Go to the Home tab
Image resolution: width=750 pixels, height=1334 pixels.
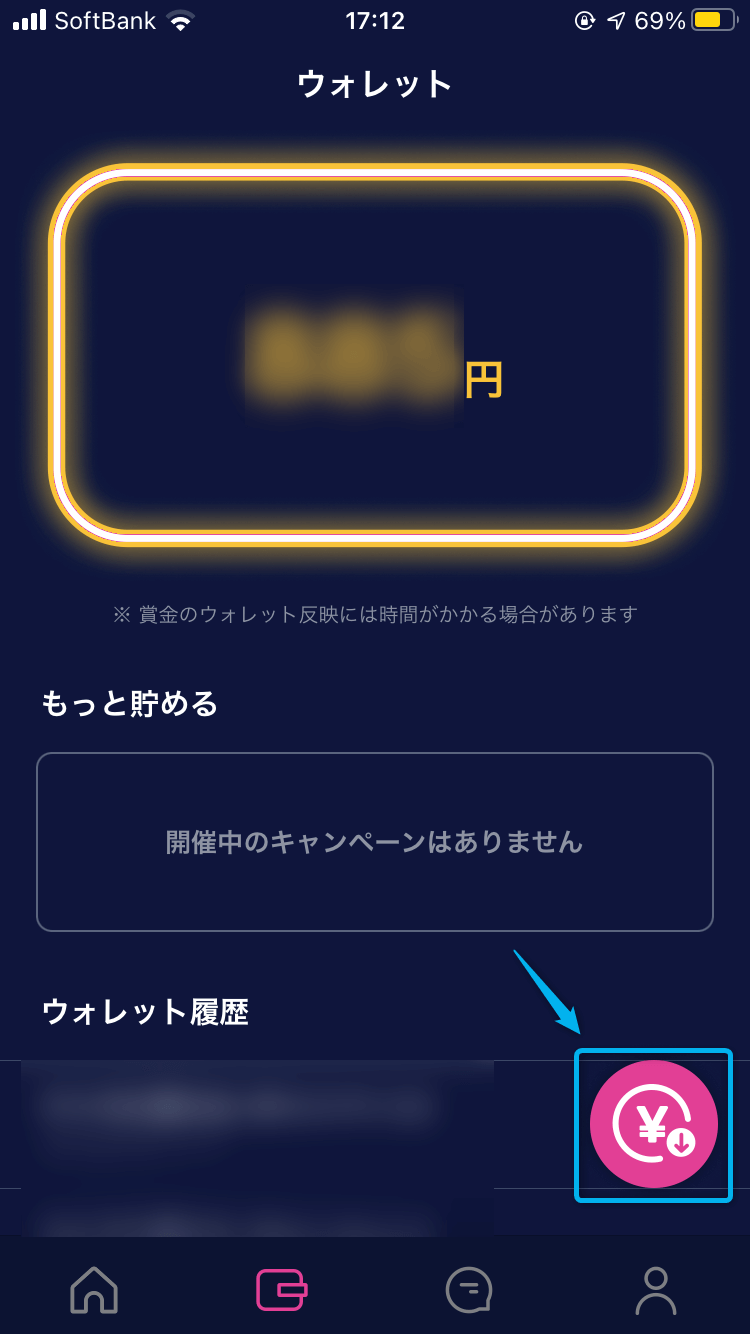(x=94, y=1290)
